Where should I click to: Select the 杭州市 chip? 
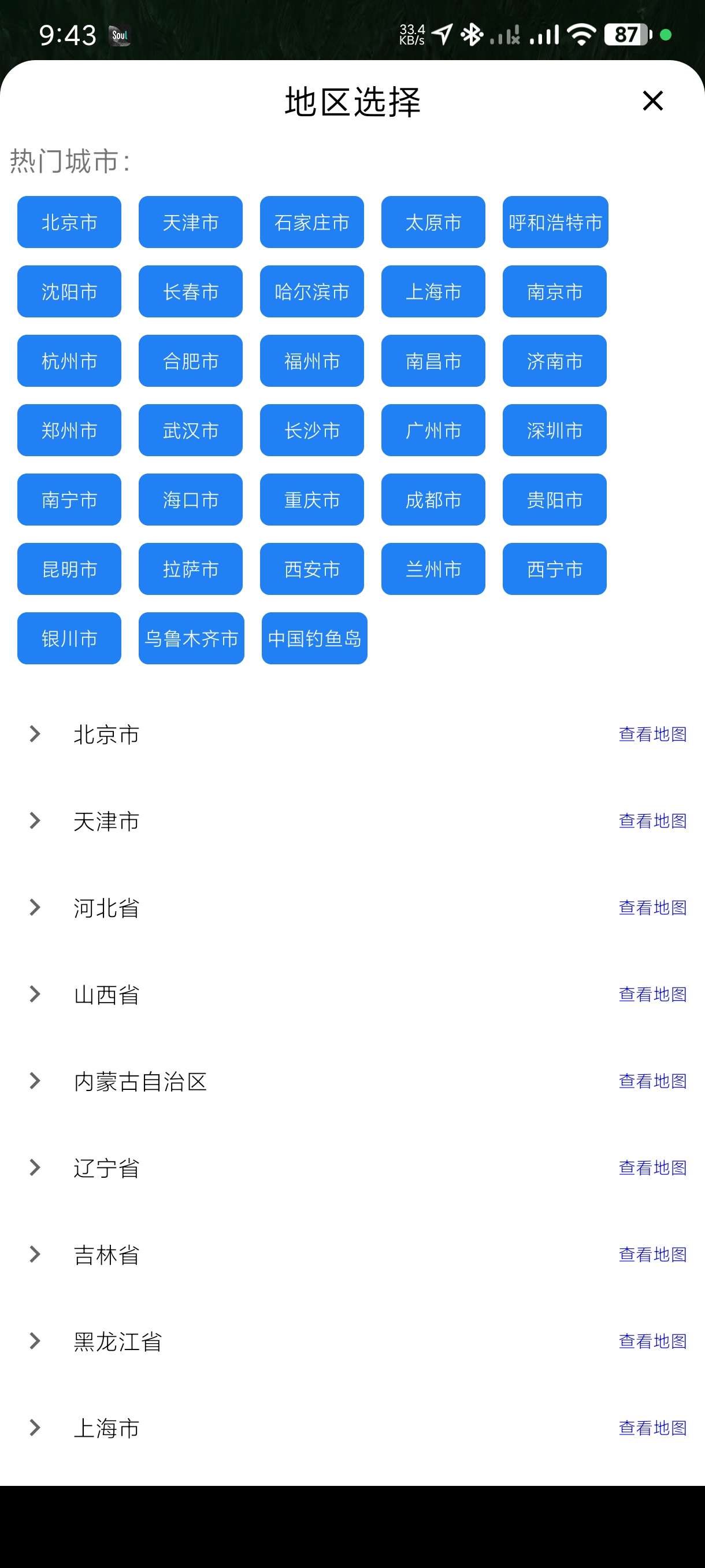[69, 361]
